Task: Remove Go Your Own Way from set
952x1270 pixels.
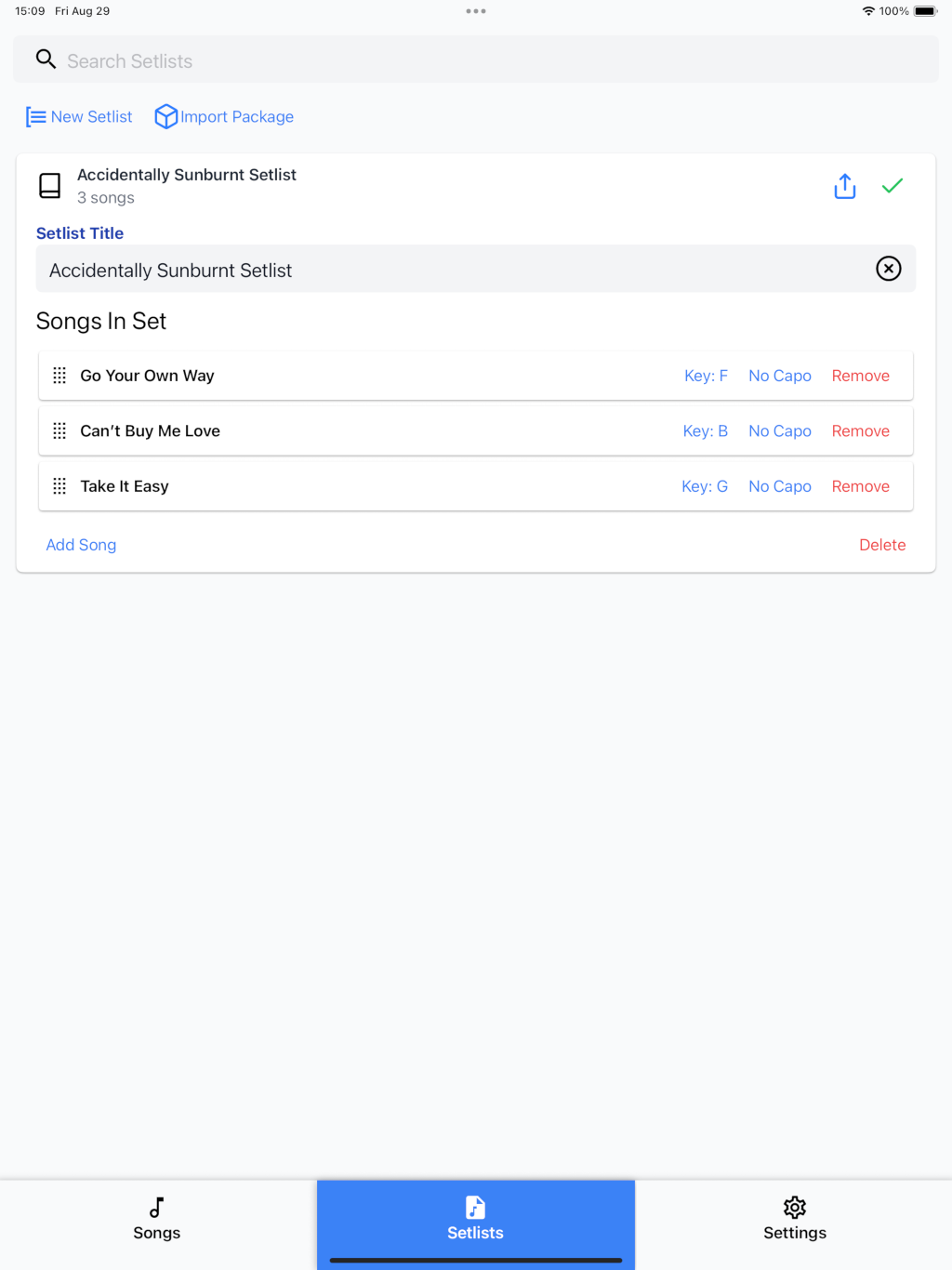Action: tap(860, 376)
